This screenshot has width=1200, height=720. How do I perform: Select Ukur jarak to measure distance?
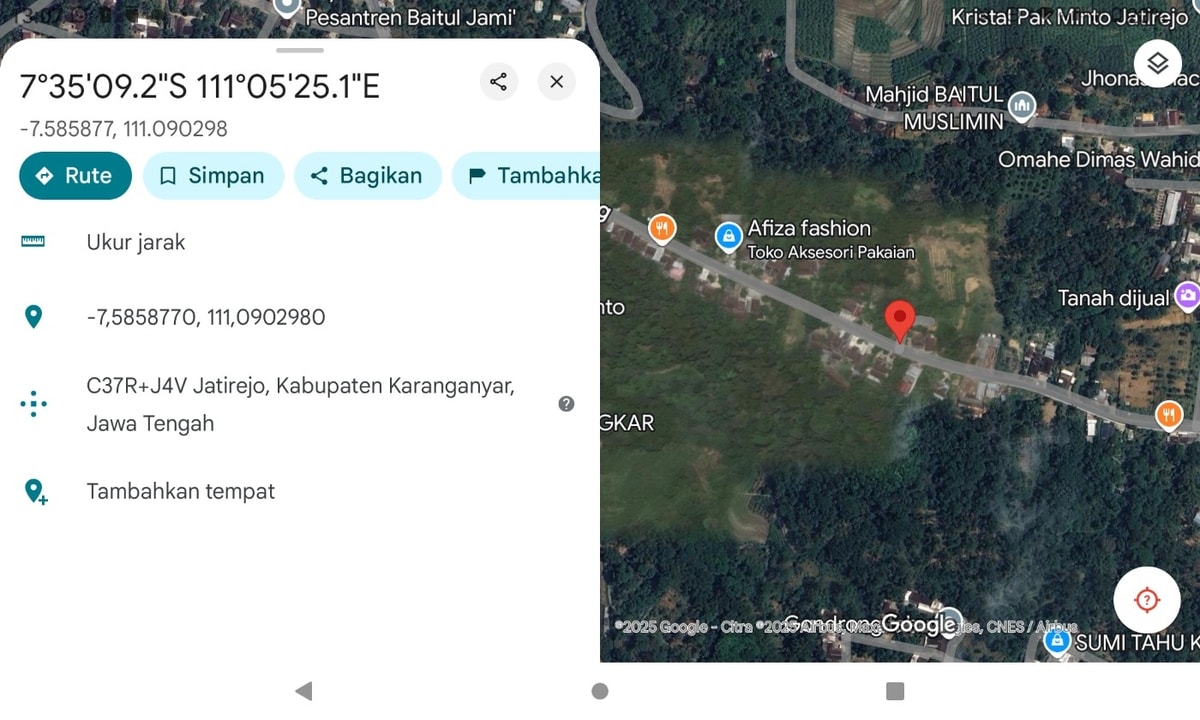135,242
